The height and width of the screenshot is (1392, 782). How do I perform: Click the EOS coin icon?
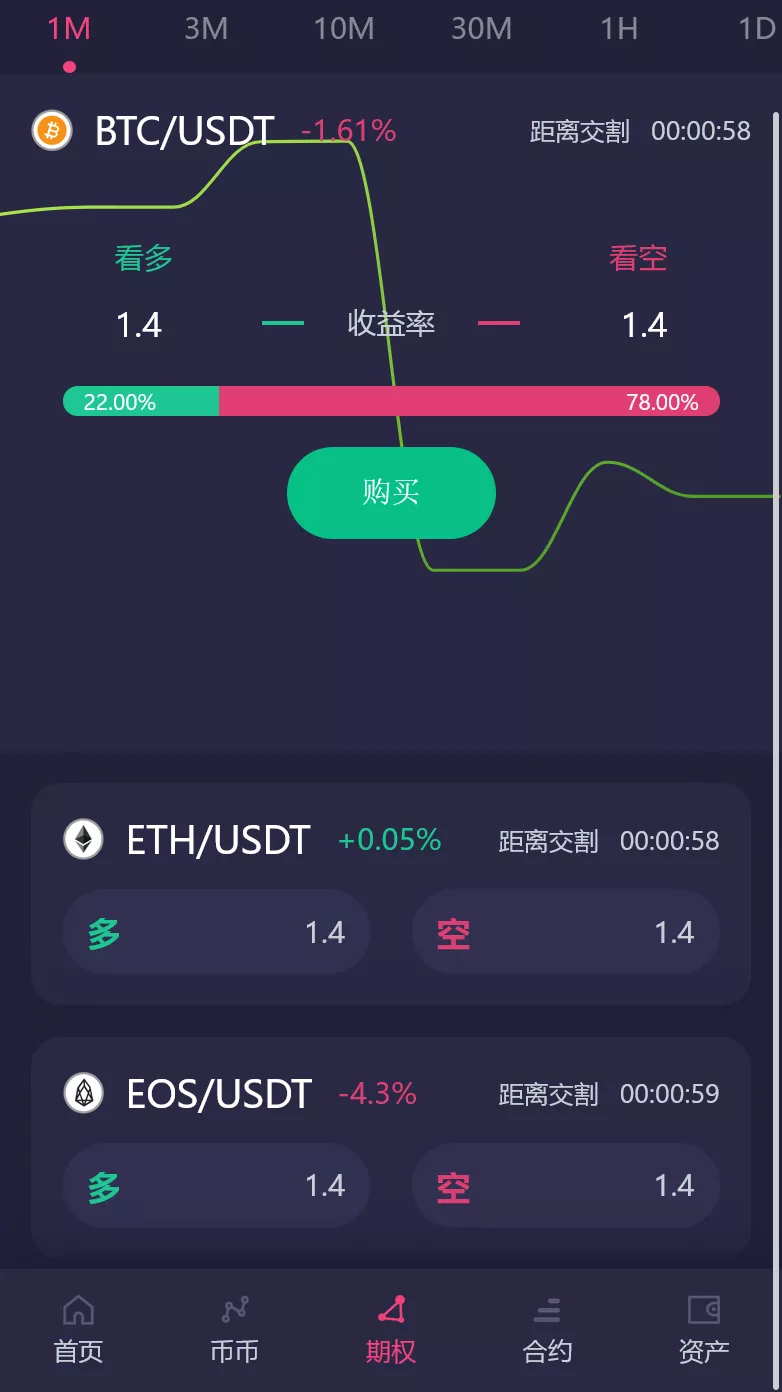[x=82, y=1094]
